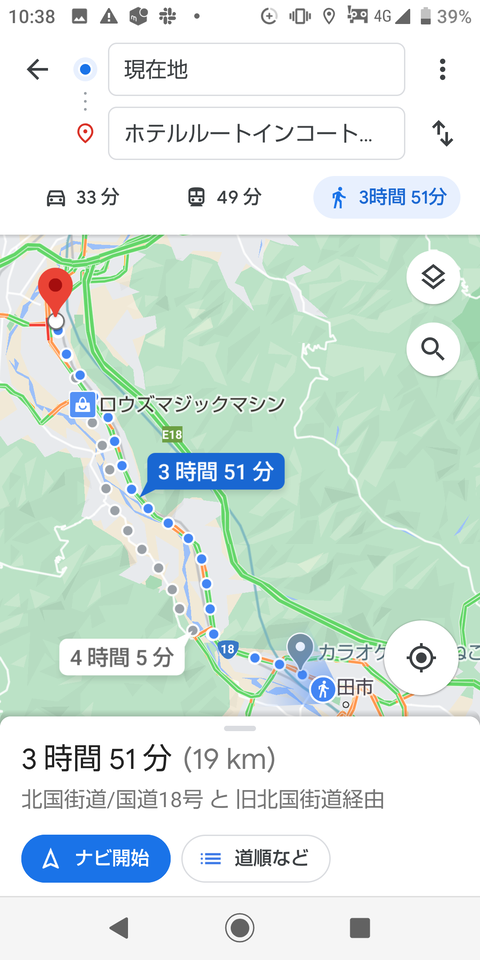480x960 pixels.
Task: Select the alternate 4時間 5分 route
Action: coord(122,658)
